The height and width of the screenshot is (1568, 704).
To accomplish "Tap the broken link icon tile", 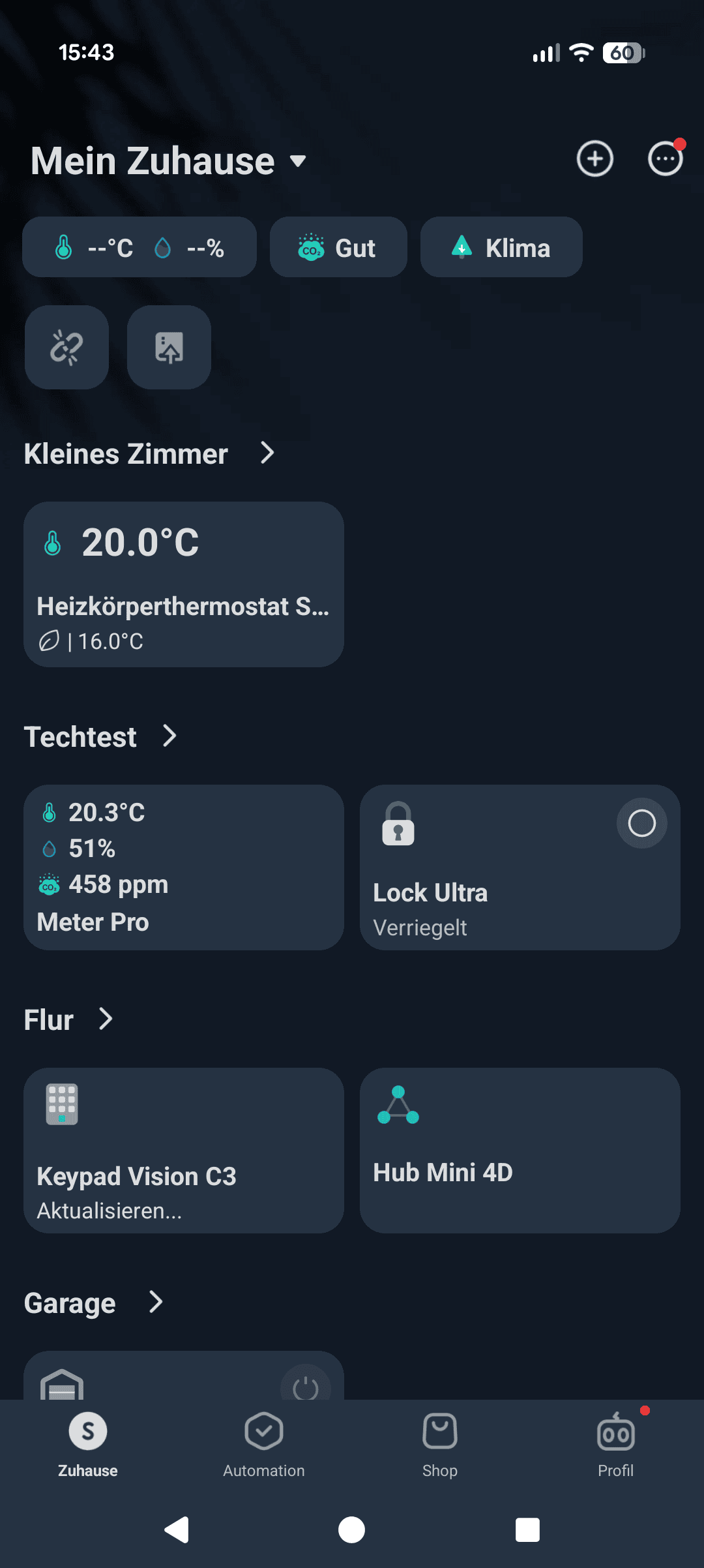I will [66, 347].
